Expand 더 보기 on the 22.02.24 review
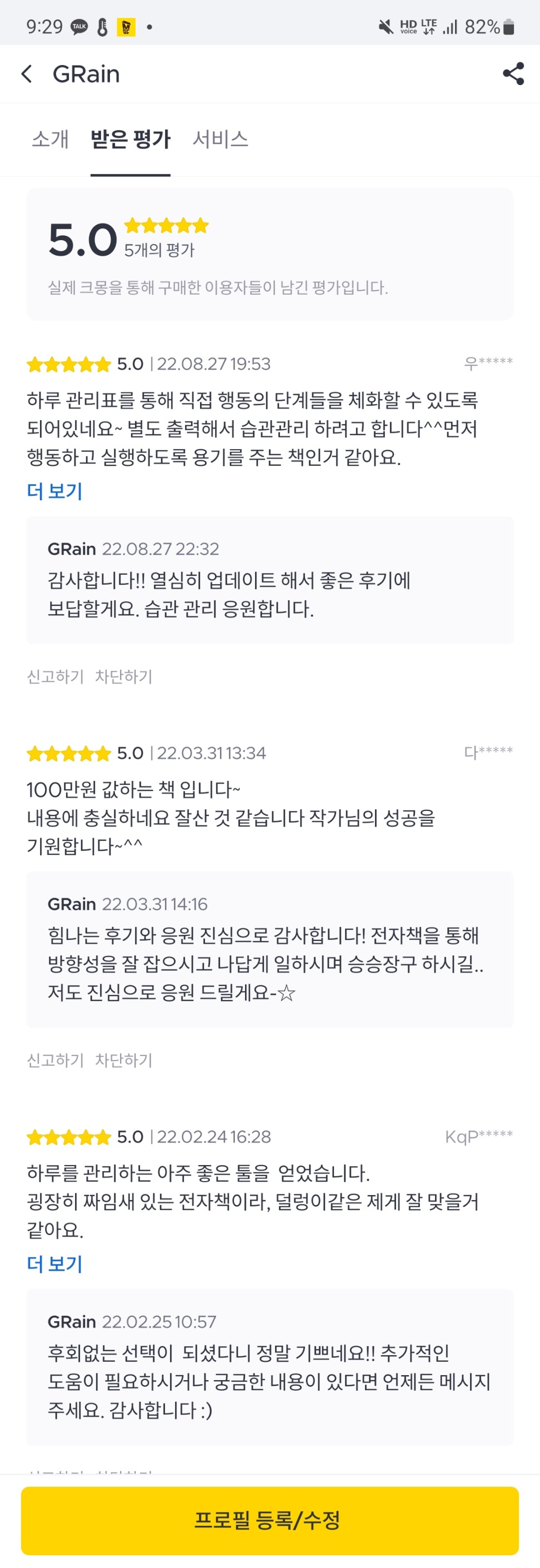540x1568 pixels. coord(55,1263)
